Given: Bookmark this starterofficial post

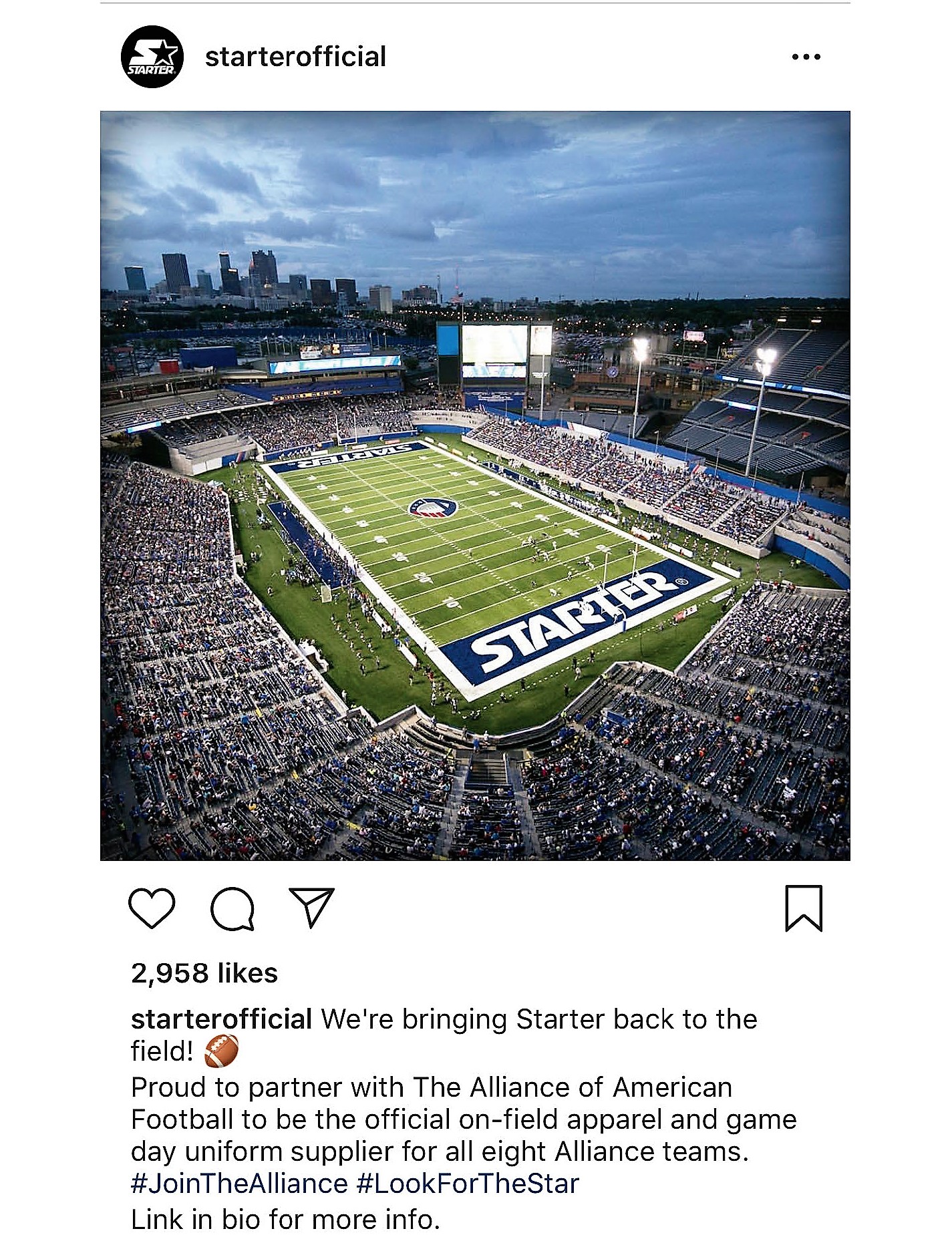Looking at the screenshot, I should pos(804,908).
